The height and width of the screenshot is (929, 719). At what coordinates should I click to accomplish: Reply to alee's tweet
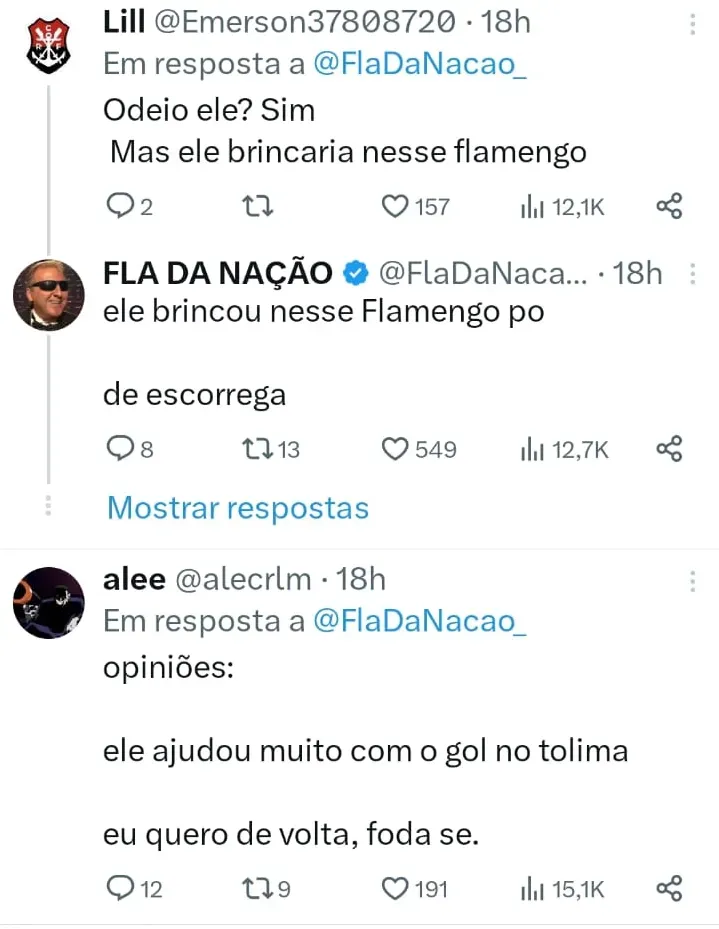tap(120, 888)
